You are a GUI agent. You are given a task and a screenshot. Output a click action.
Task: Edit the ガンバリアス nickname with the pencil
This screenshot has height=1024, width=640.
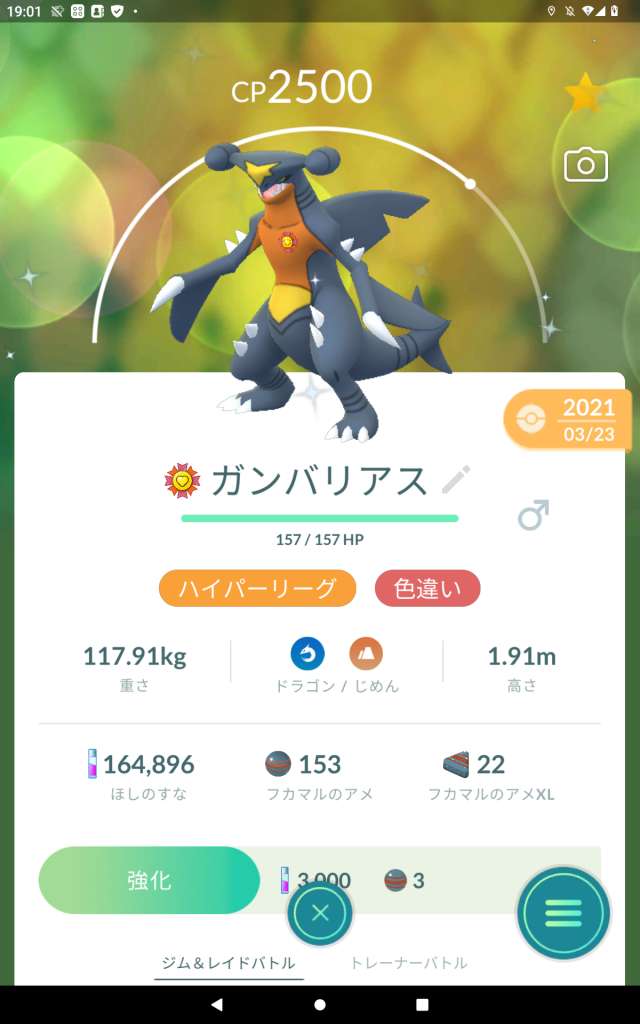click(456, 480)
